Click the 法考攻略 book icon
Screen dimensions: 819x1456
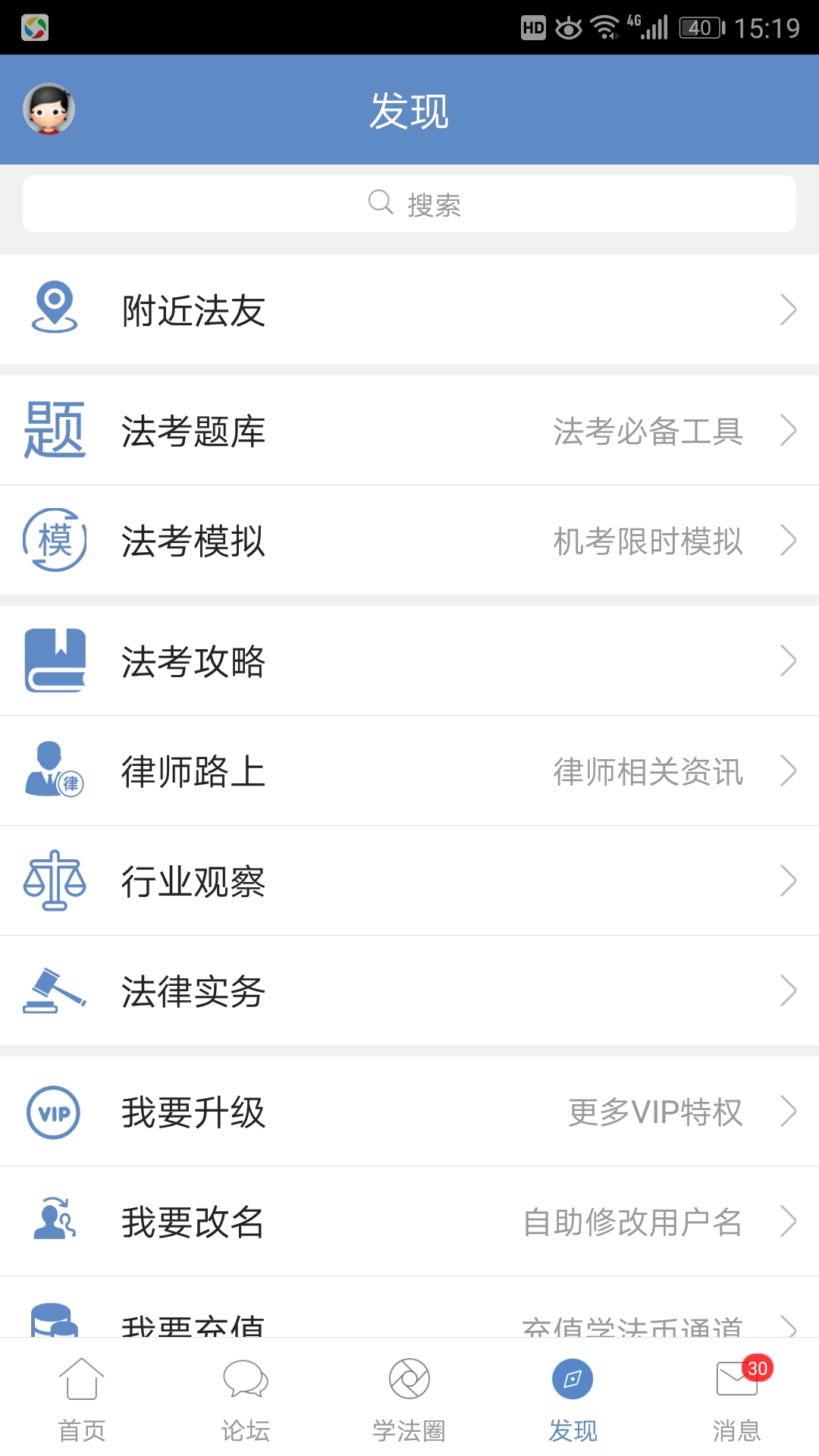[55, 660]
